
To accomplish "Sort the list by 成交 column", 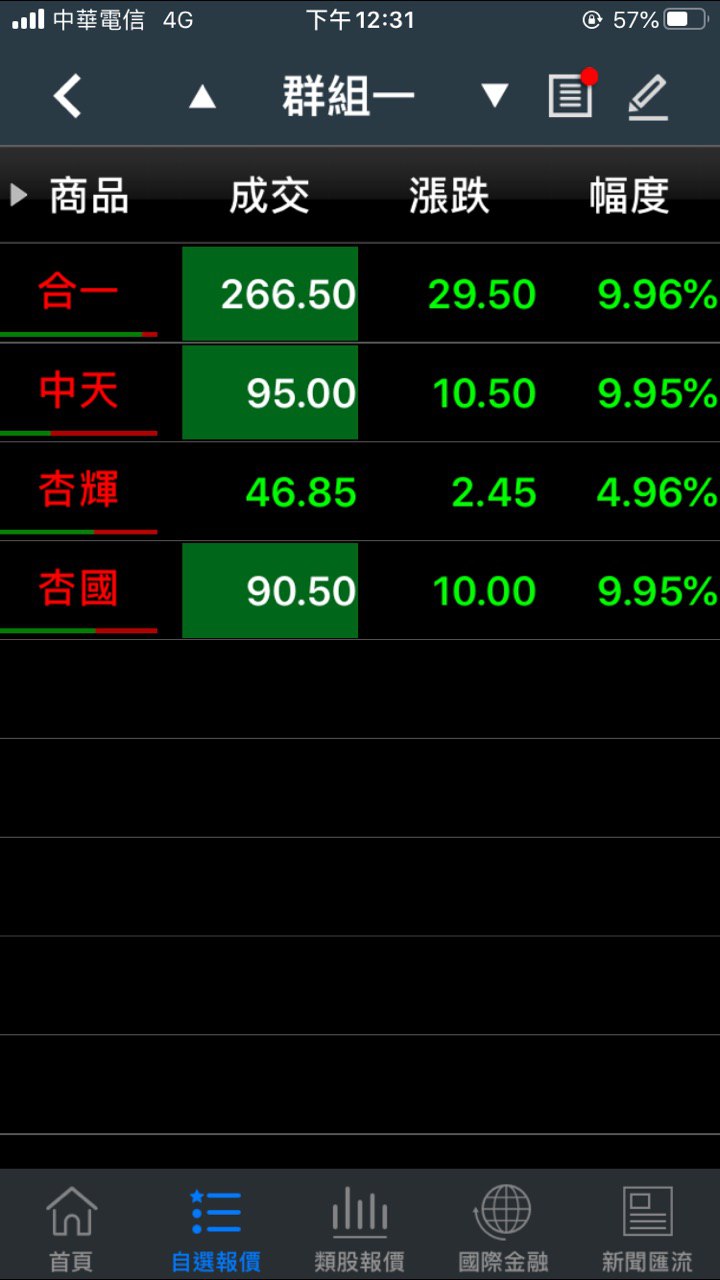I will pyautogui.click(x=269, y=196).
